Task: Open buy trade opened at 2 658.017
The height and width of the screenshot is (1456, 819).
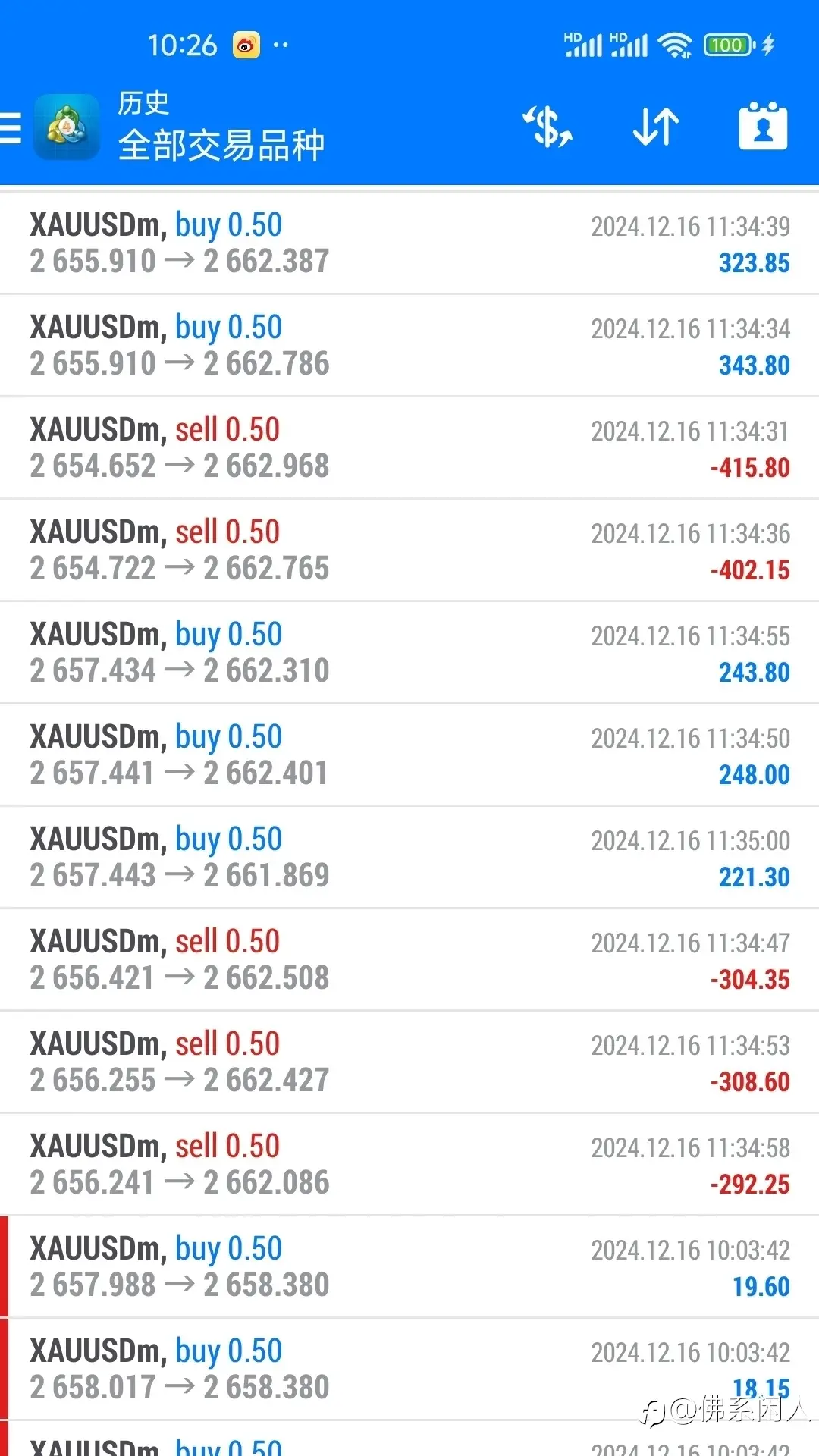Action: 409,1369
